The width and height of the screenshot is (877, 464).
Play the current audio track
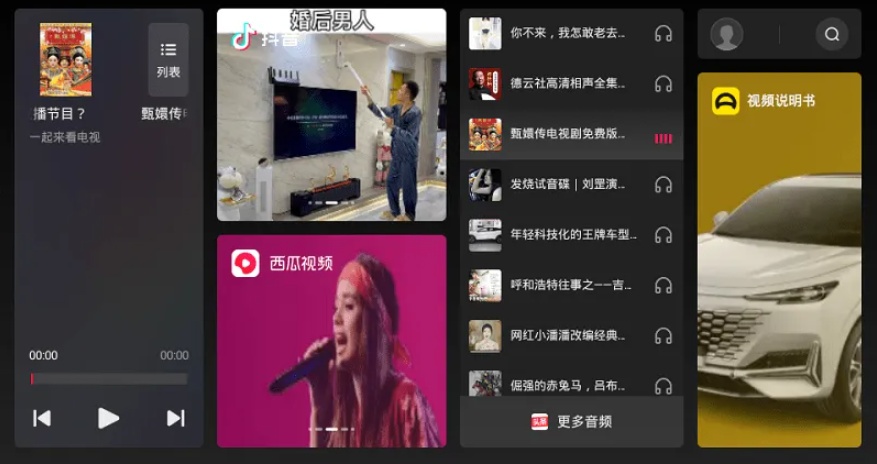pyautogui.click(x=108, y=418)
